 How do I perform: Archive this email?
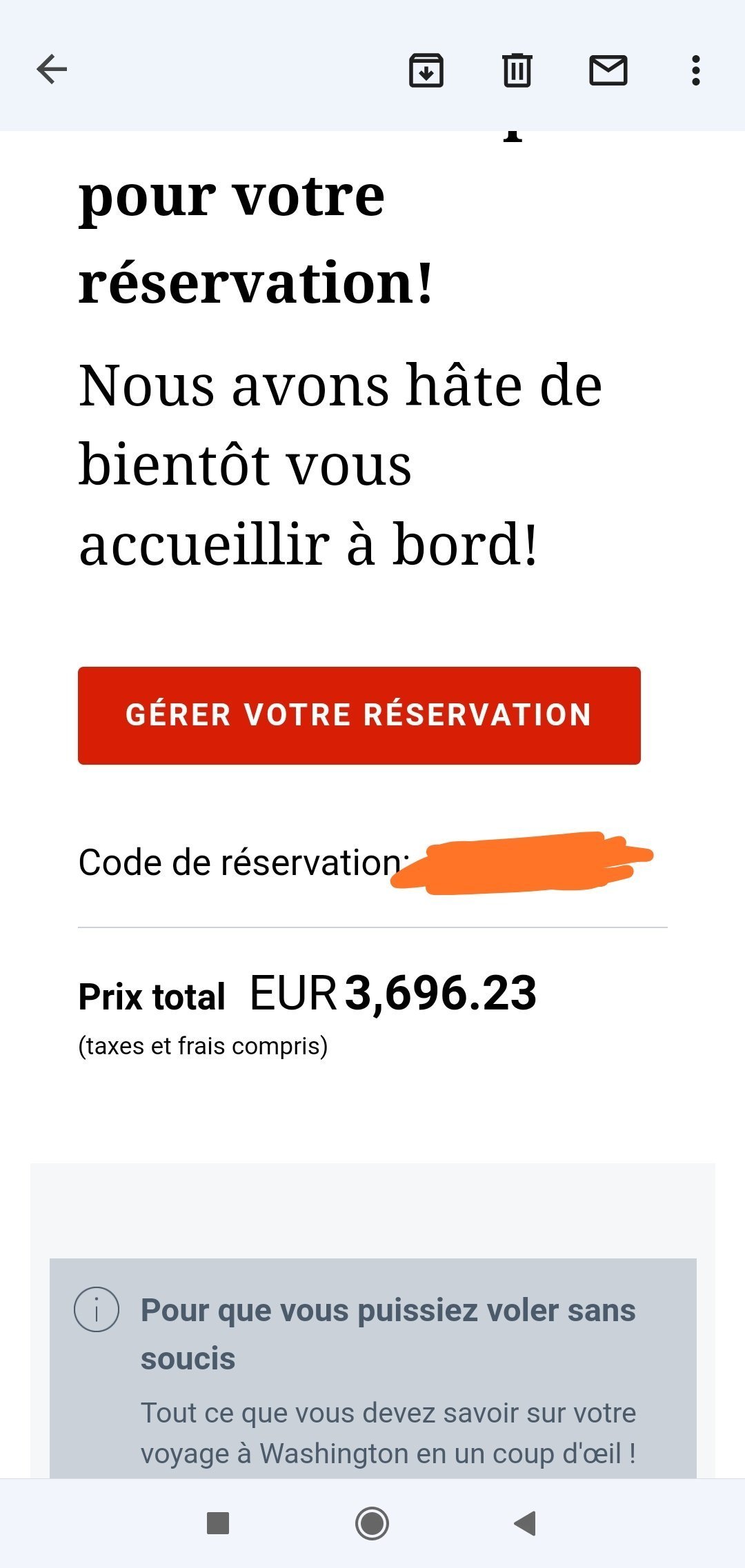click(x=426, y=70)
